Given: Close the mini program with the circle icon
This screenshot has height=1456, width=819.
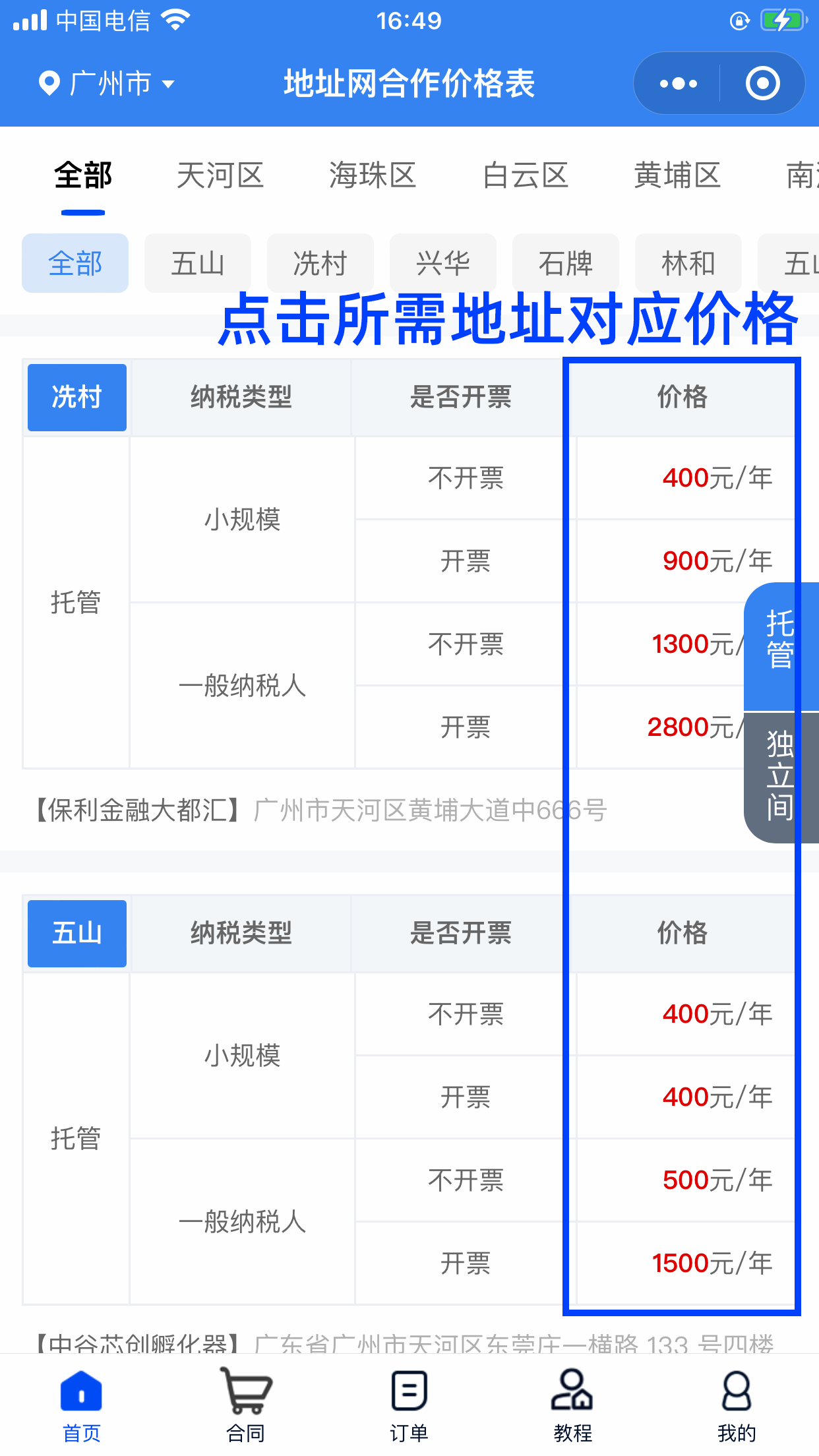Looking at the screenshot, I should [x=762, y=84].
